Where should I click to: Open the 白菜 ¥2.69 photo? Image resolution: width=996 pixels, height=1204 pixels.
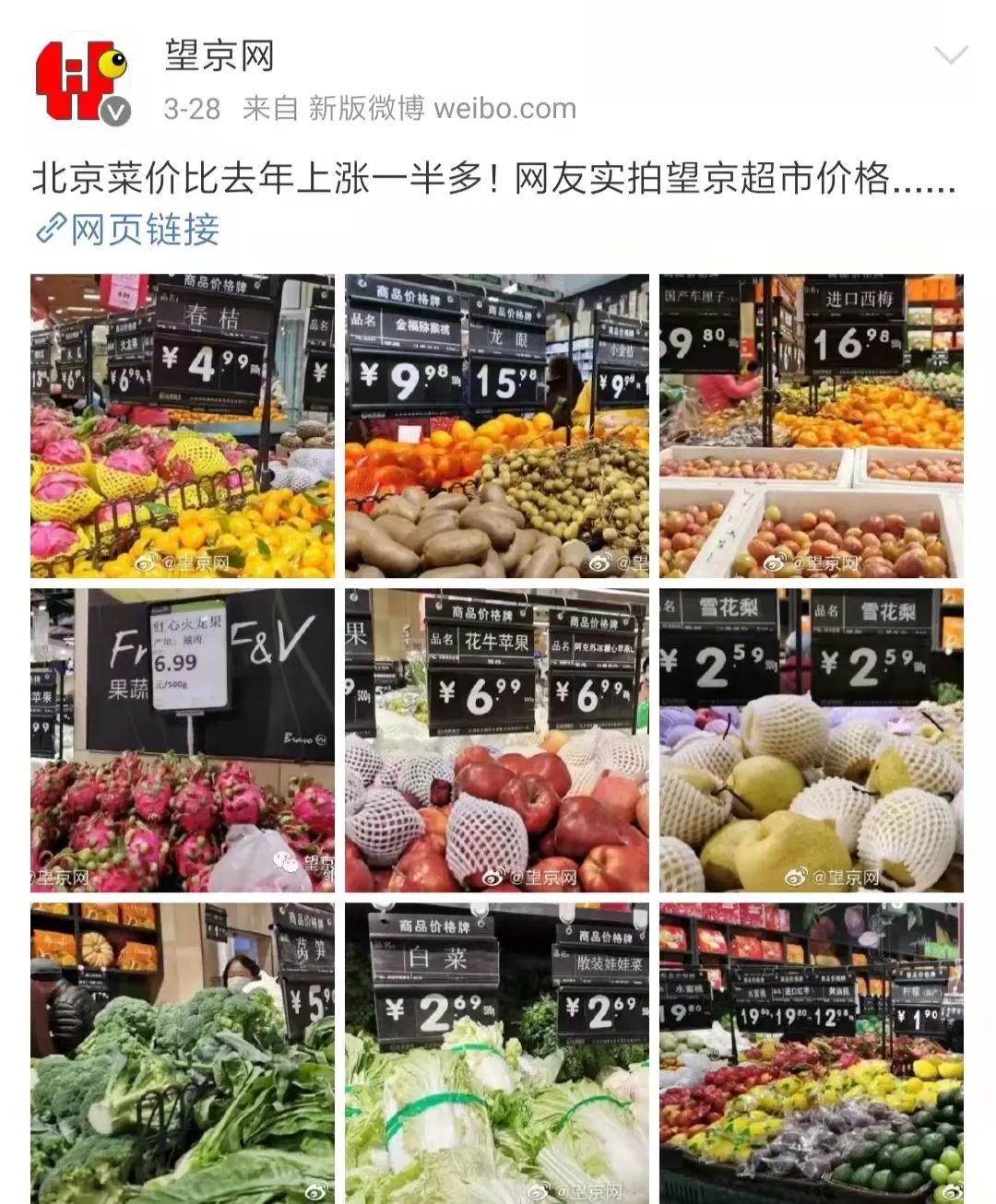(x=498, y=1051)
